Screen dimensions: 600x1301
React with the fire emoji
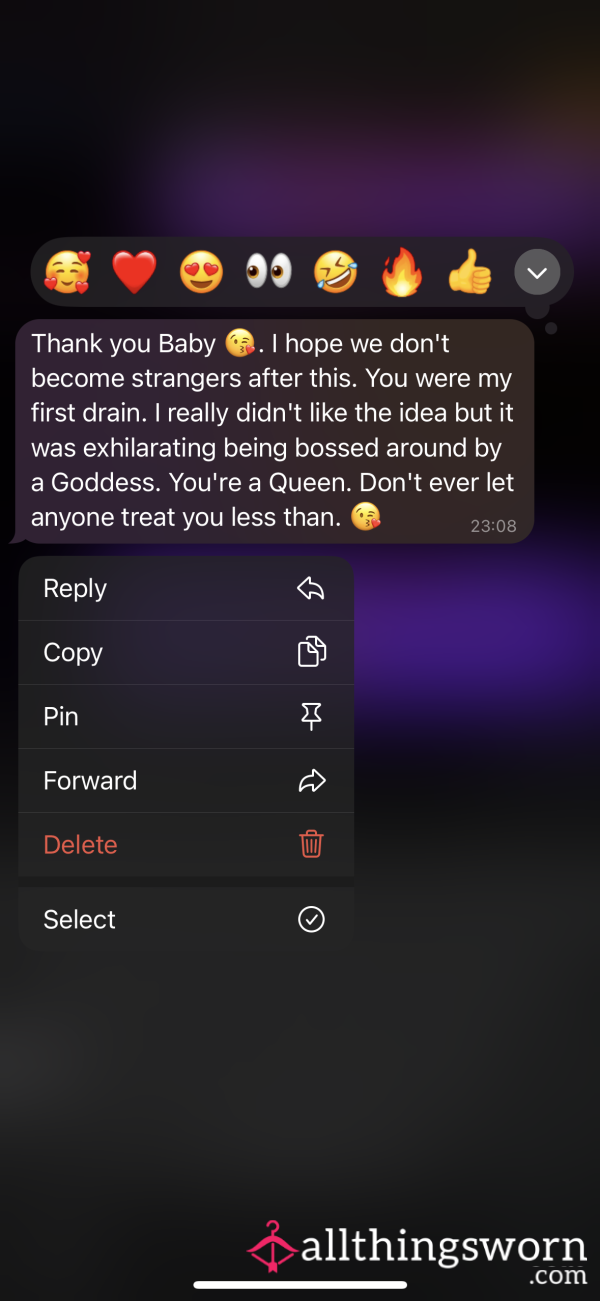(402, 272)
